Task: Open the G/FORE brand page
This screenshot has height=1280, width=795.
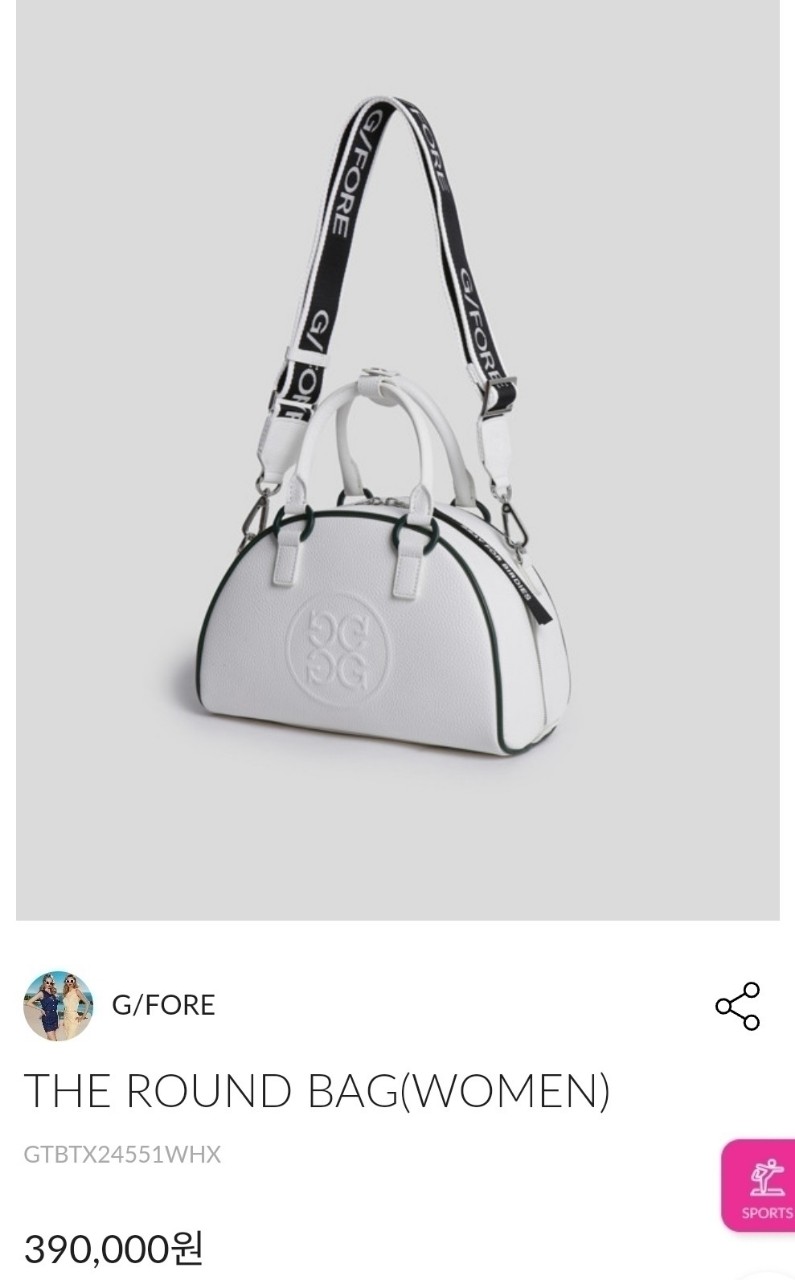Action: coord(163,1005)
